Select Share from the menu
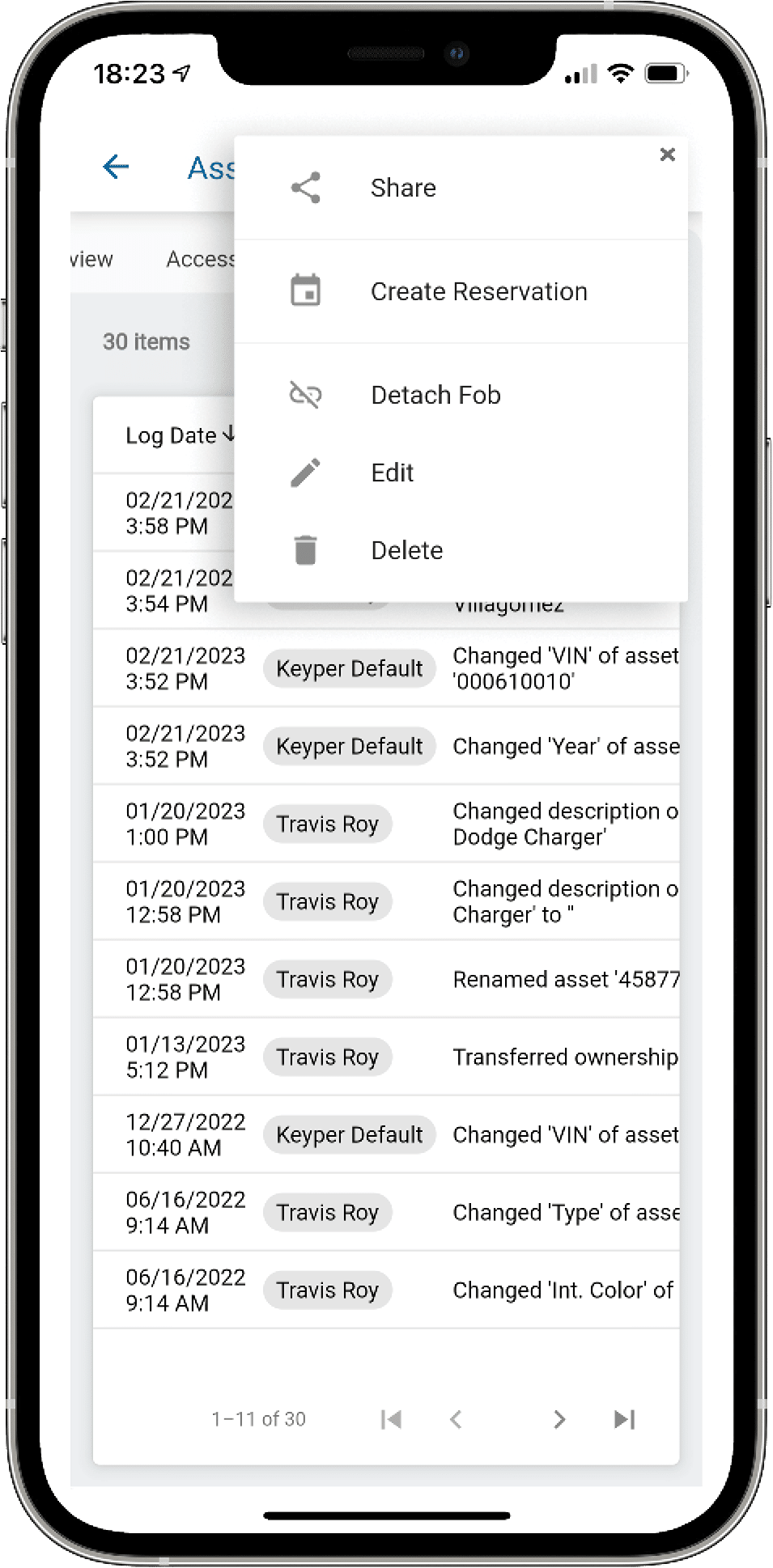773x1568 pixels. pos(402,188)
